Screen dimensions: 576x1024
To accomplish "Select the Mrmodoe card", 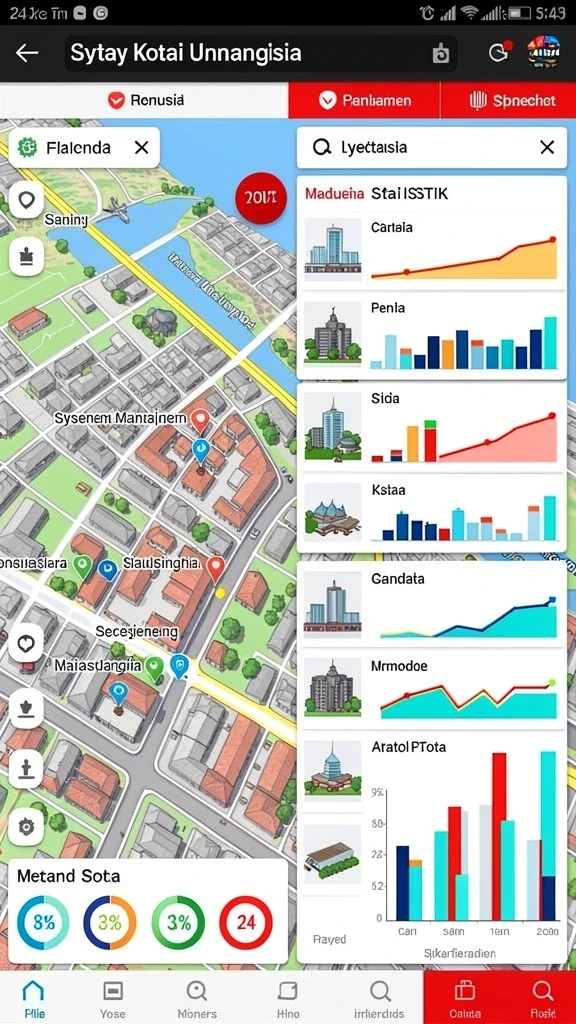I will [432, 688].
